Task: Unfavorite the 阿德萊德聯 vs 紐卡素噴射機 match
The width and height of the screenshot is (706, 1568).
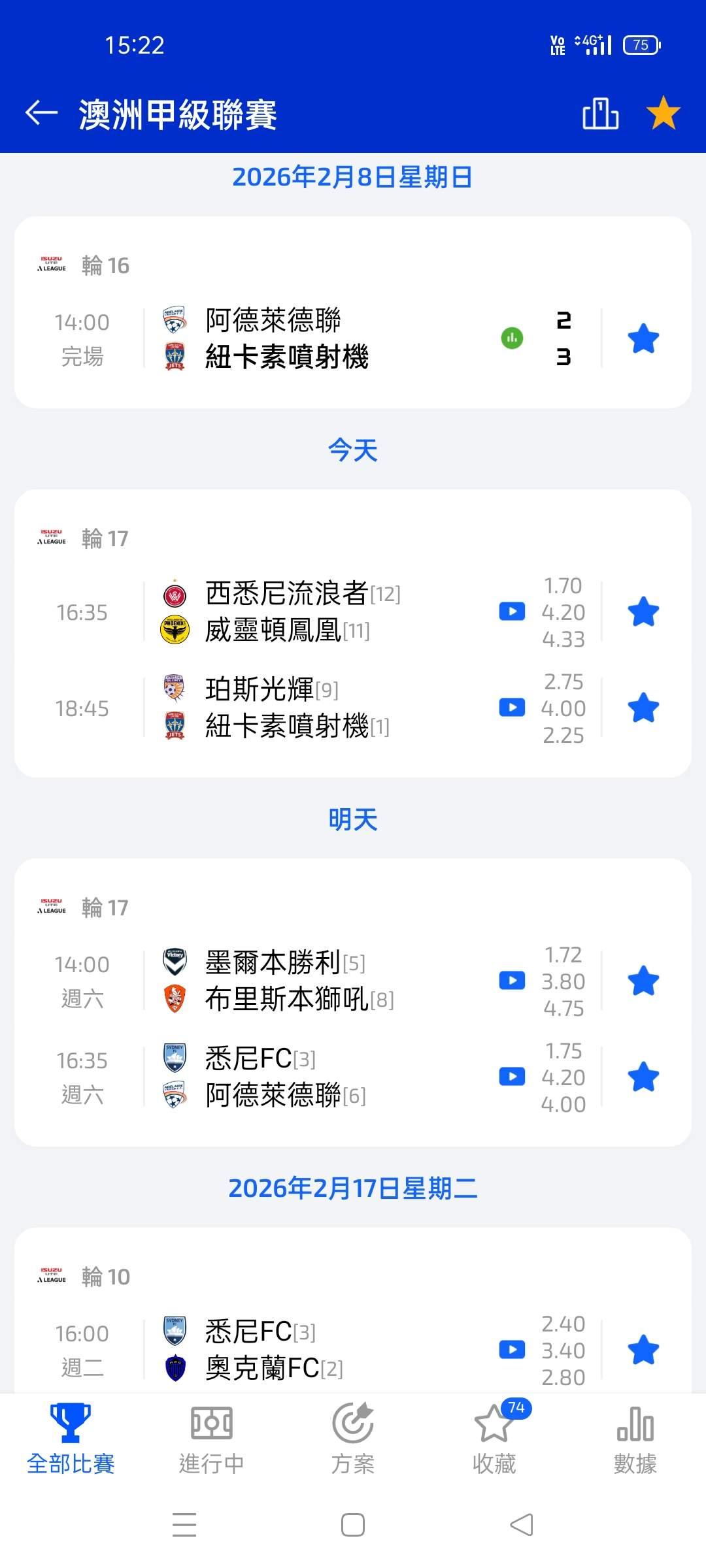Action: pyautogui.click(x=643, y=338)
